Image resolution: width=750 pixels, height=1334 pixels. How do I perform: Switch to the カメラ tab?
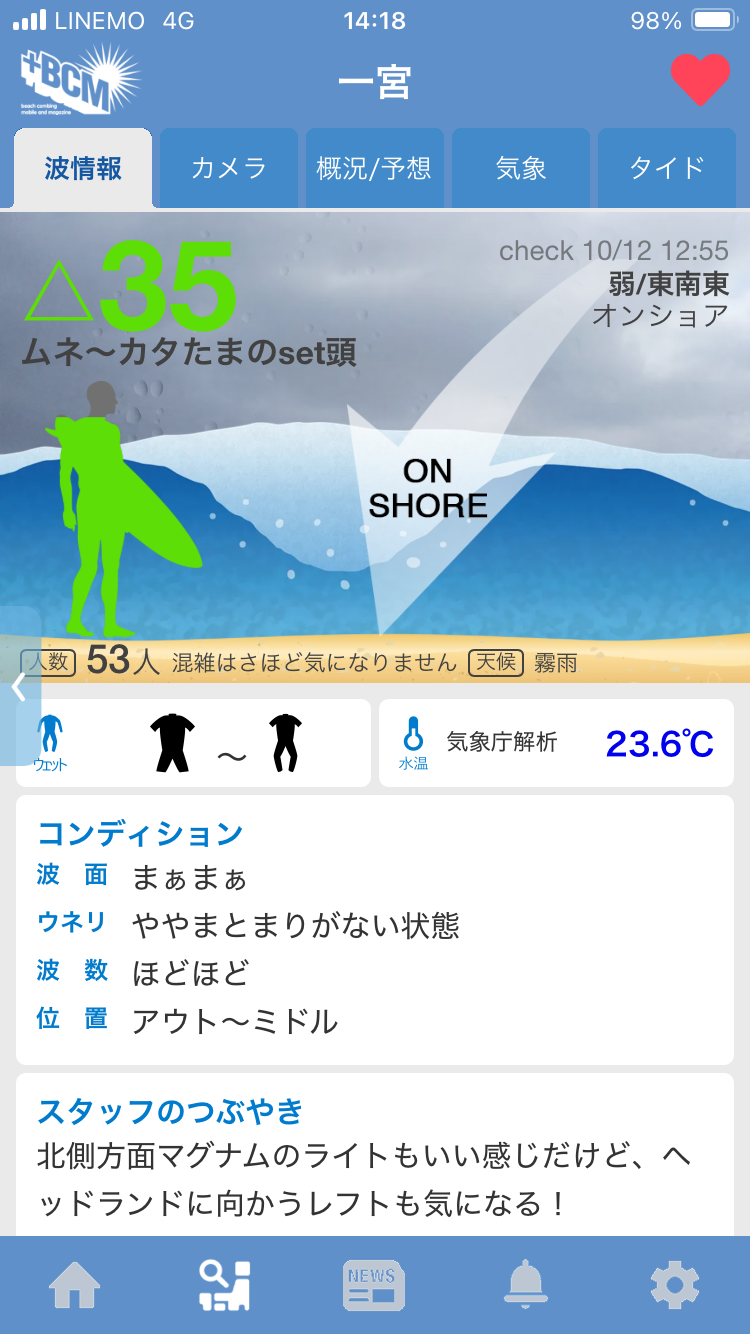[x=229, y=168]
